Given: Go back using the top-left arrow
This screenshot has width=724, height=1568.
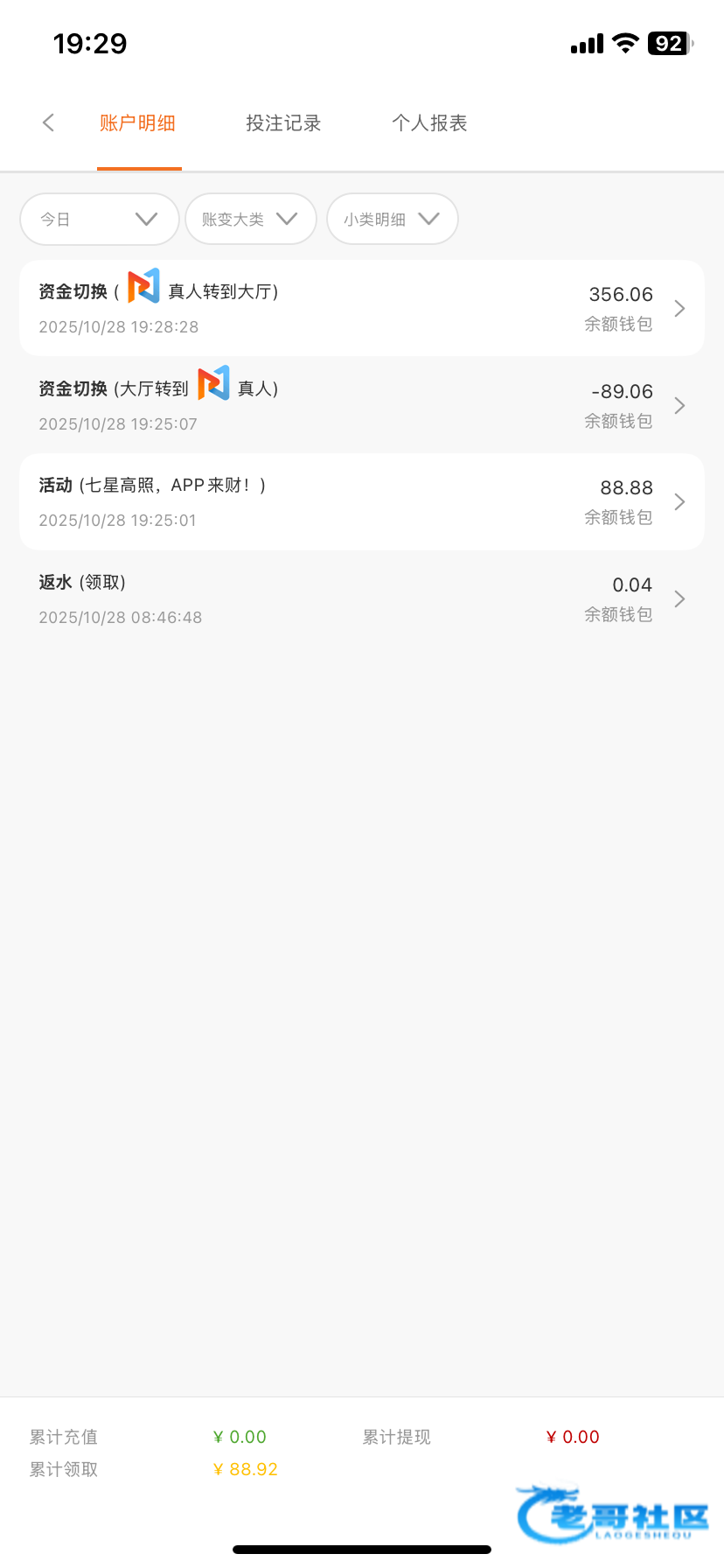Looking at the screenshot, I should pos(48,123).
